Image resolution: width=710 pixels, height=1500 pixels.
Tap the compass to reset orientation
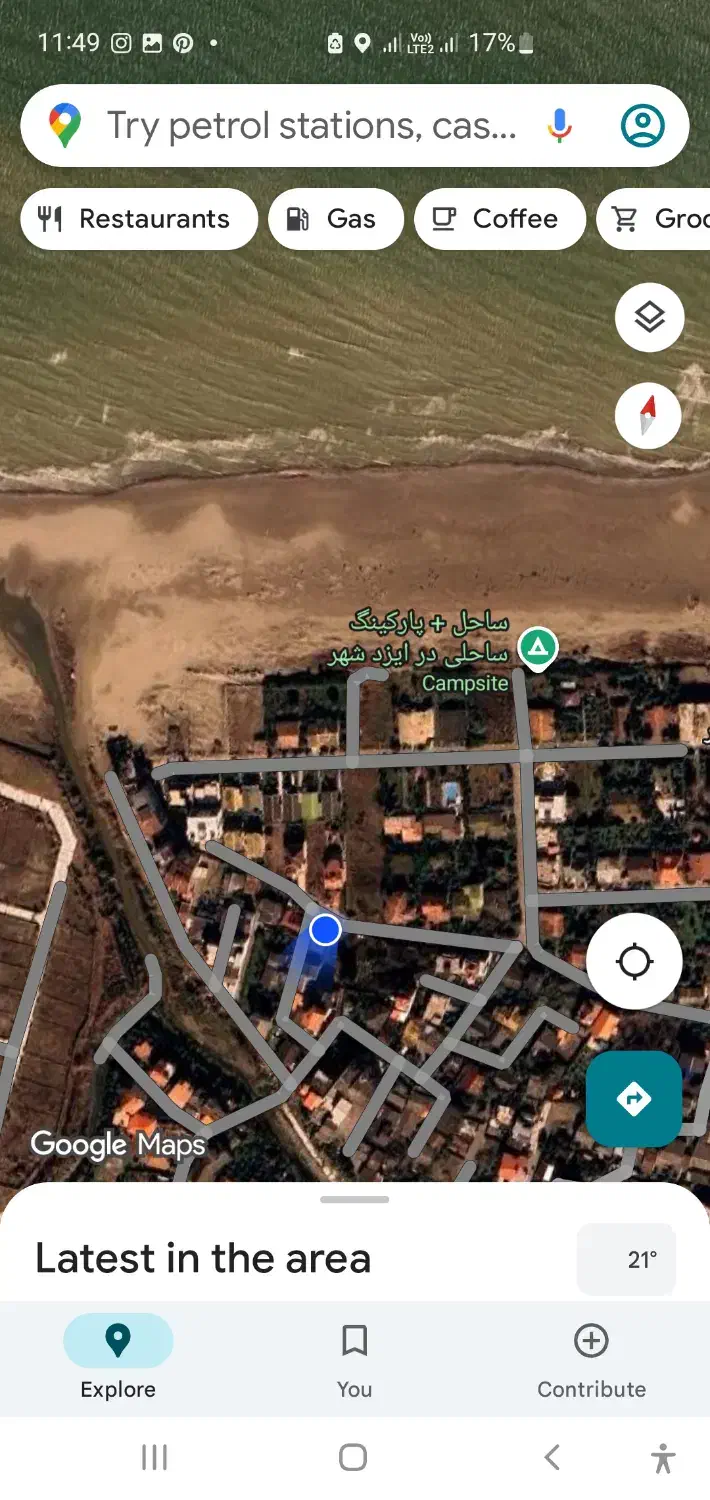[648, 415]
